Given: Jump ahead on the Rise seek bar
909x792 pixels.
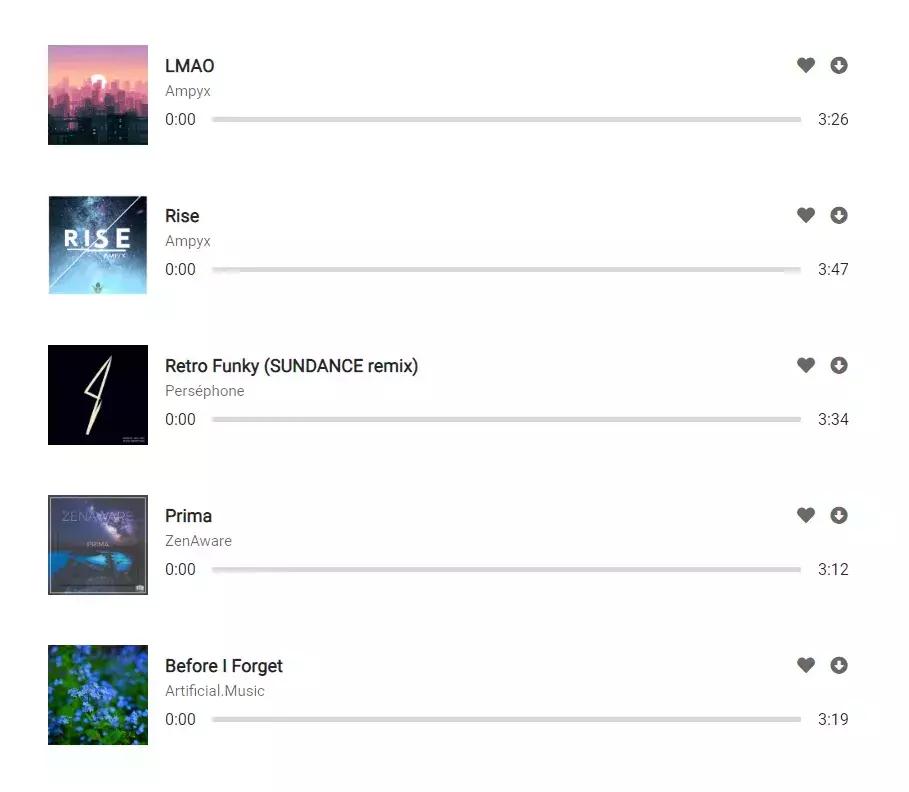Looking at the screenshot, I should (506, 269).
